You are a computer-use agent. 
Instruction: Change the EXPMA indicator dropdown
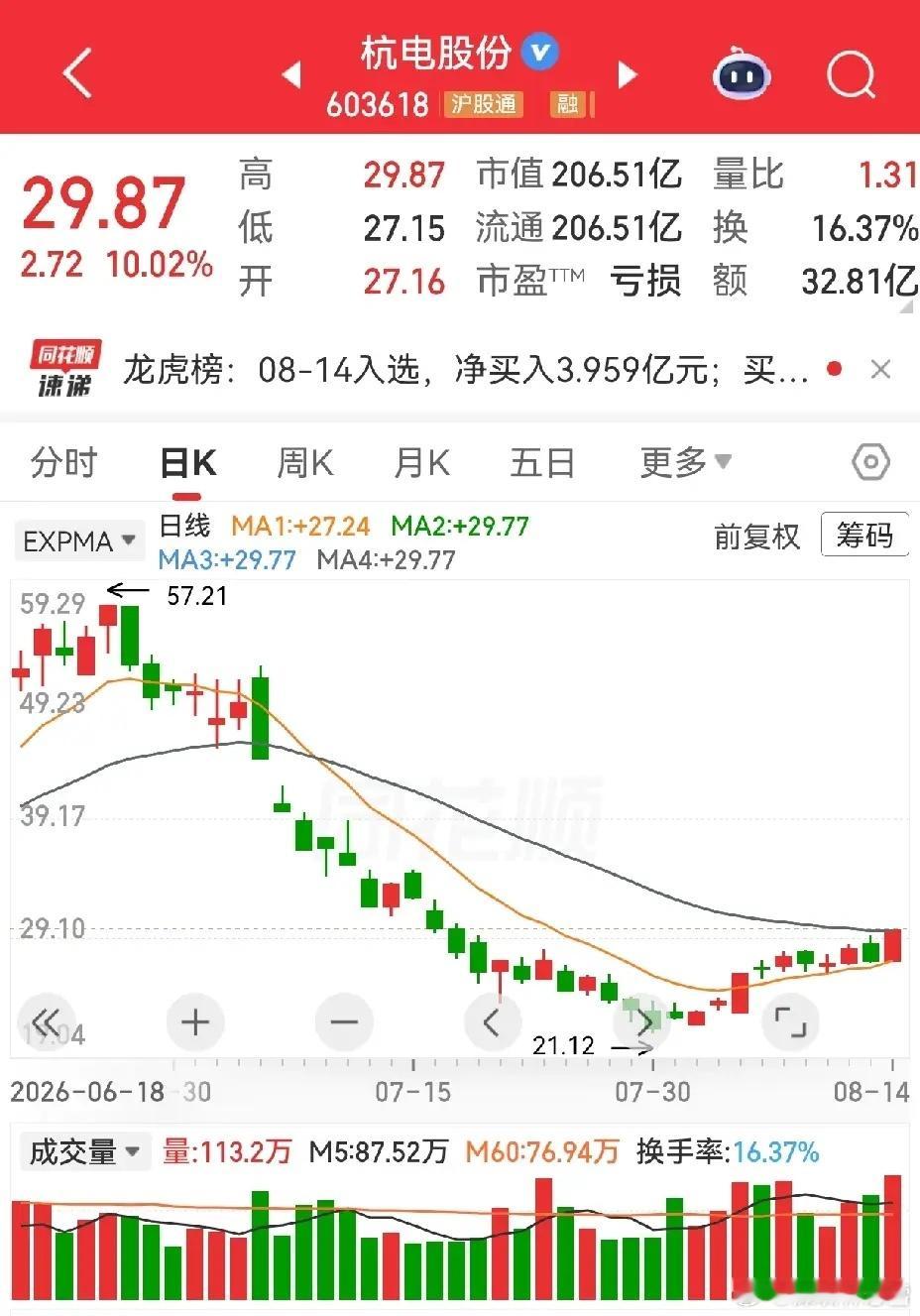(x=79, y=541)
